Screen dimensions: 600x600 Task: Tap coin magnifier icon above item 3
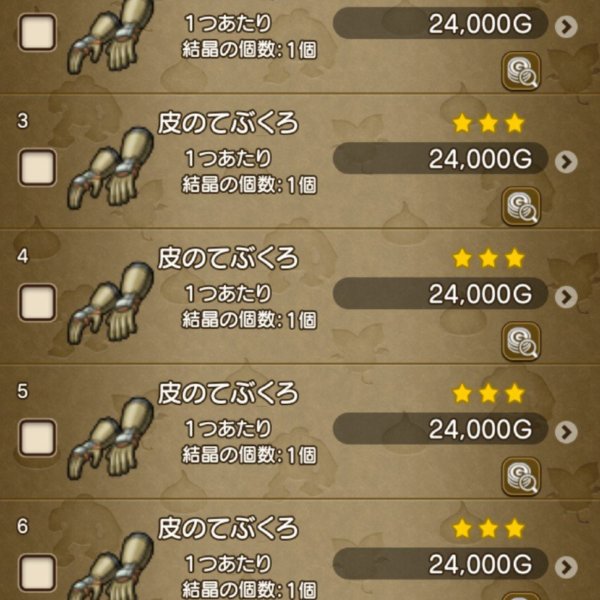(x=519, y=69)
